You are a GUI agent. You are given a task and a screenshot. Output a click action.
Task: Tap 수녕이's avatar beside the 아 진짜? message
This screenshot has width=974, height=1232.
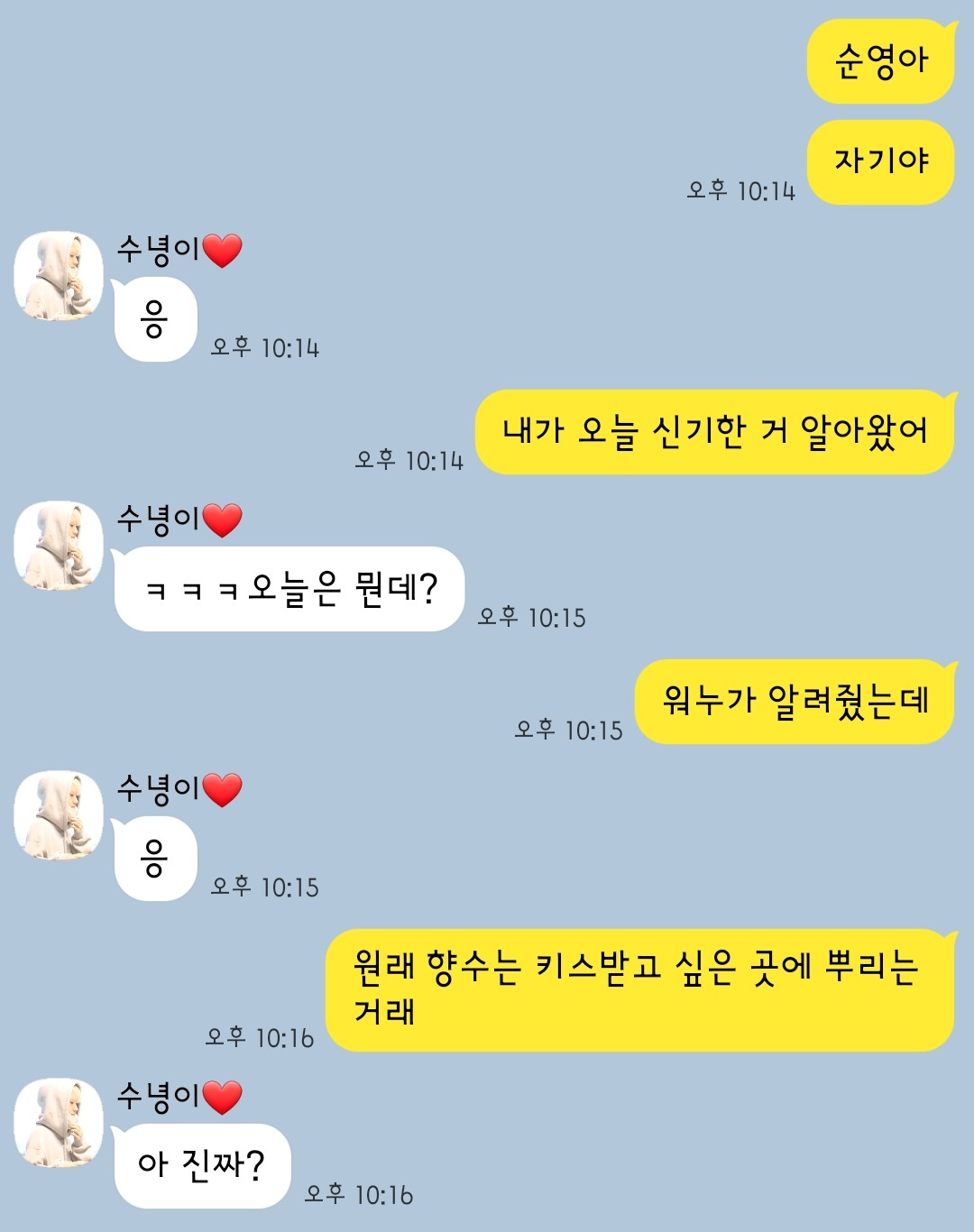point(59,1123)
